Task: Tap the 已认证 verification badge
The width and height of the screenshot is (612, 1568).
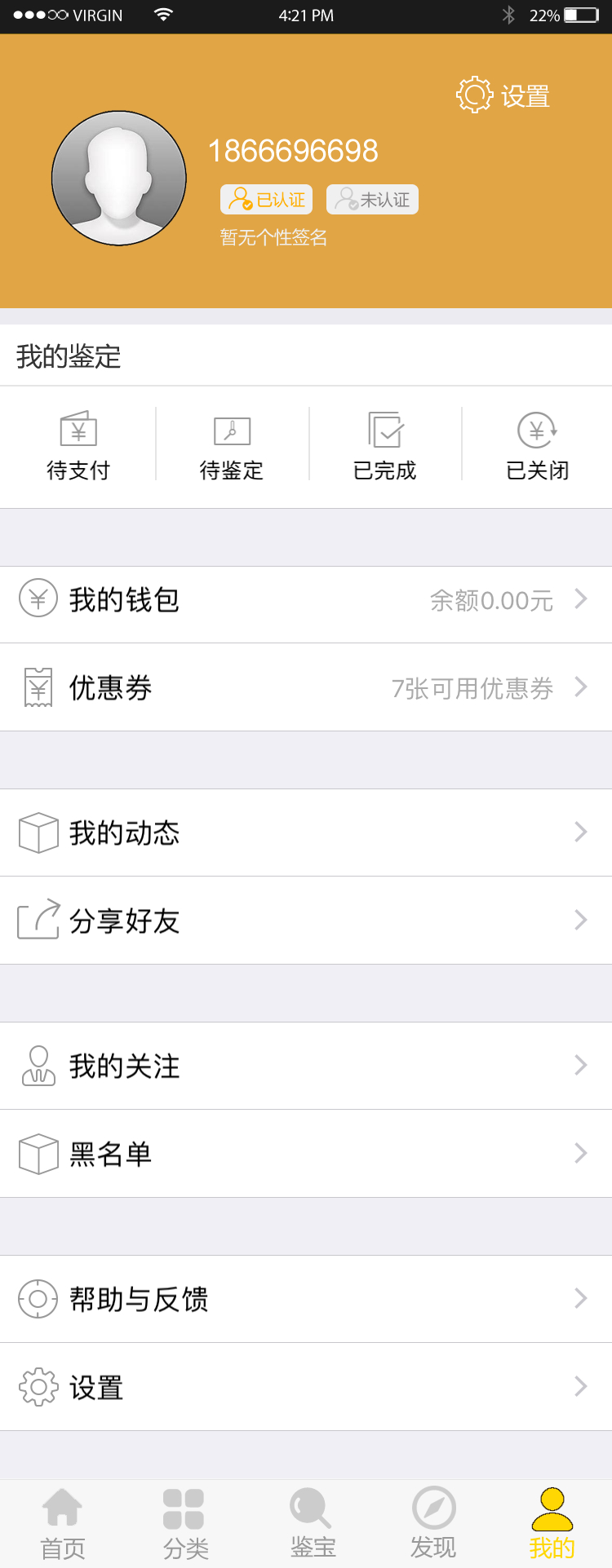Action: [x=266, y=200]
